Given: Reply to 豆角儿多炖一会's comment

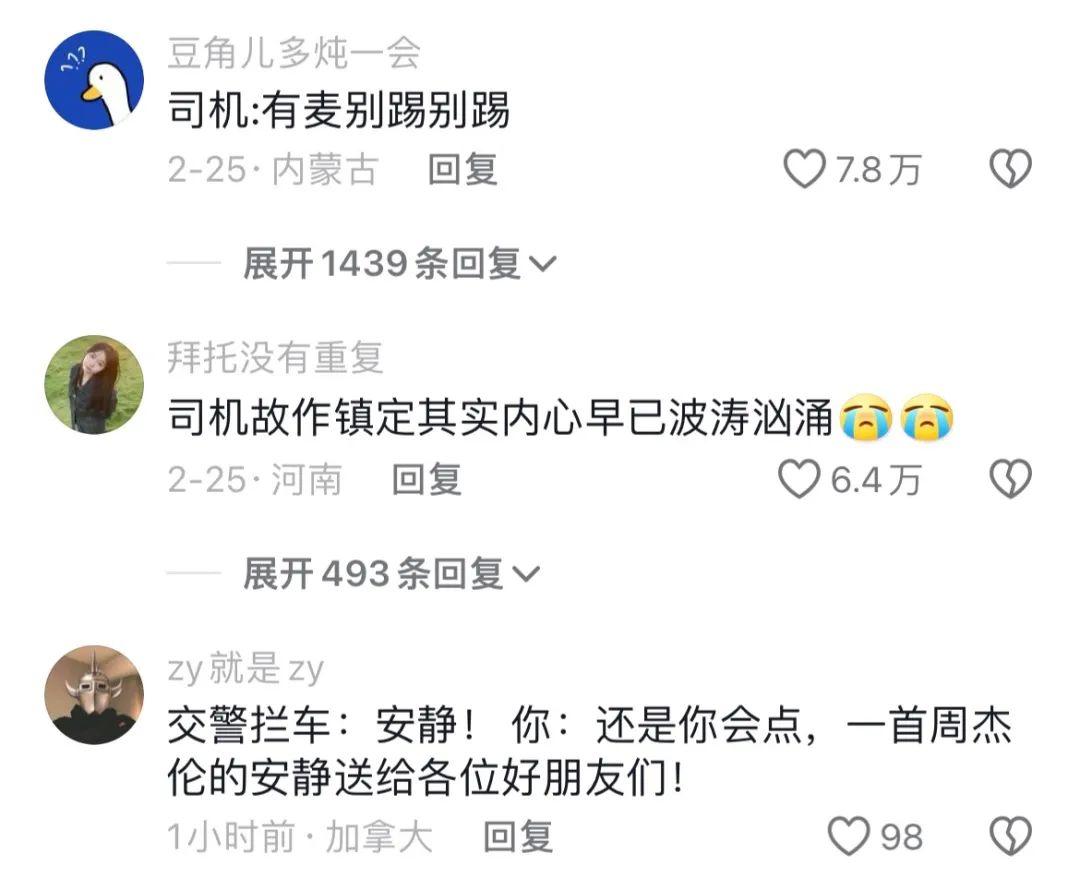Looking at the screenshot, I should tap(462, 170).
